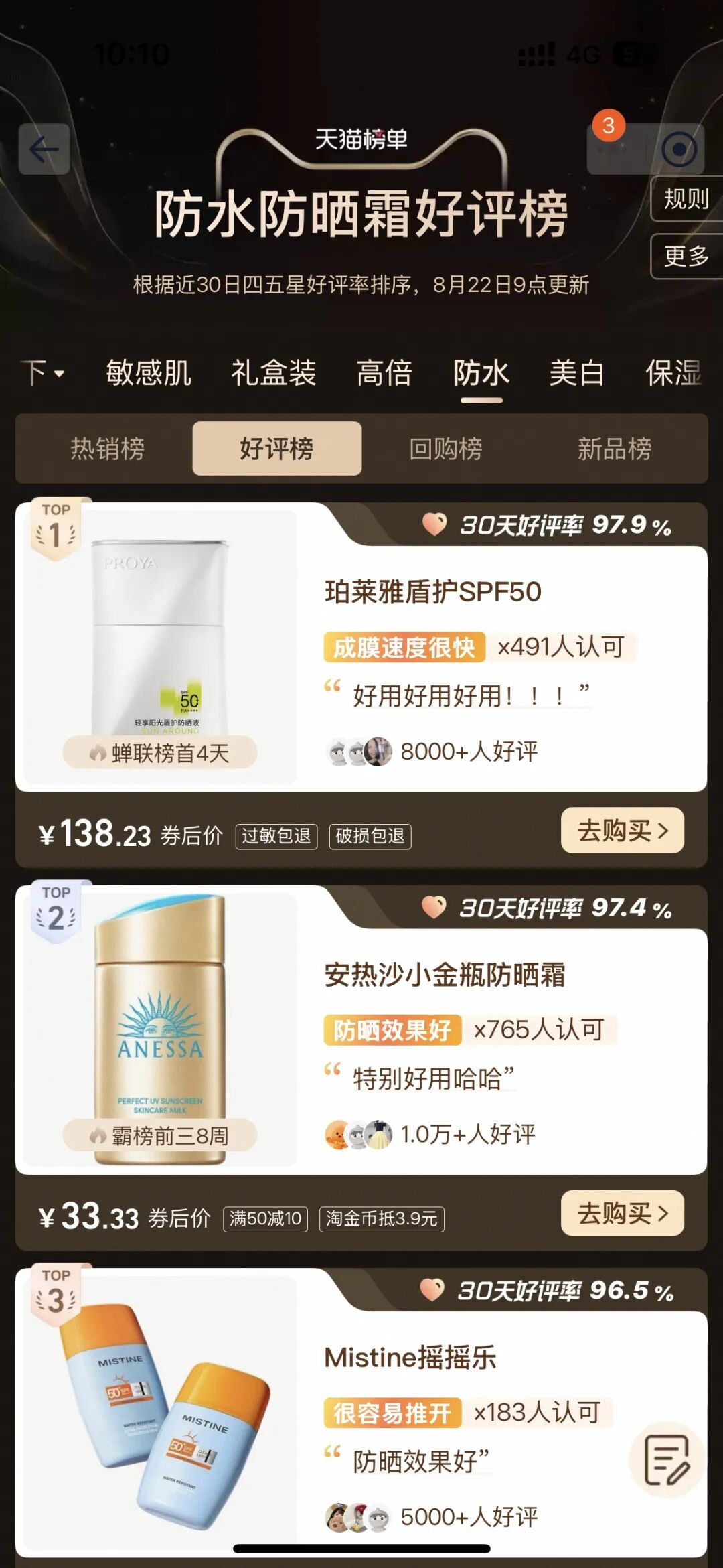The image size is (723, 1568).
Task: Go back using the back arrow
Action: click(x=44, y=149)
